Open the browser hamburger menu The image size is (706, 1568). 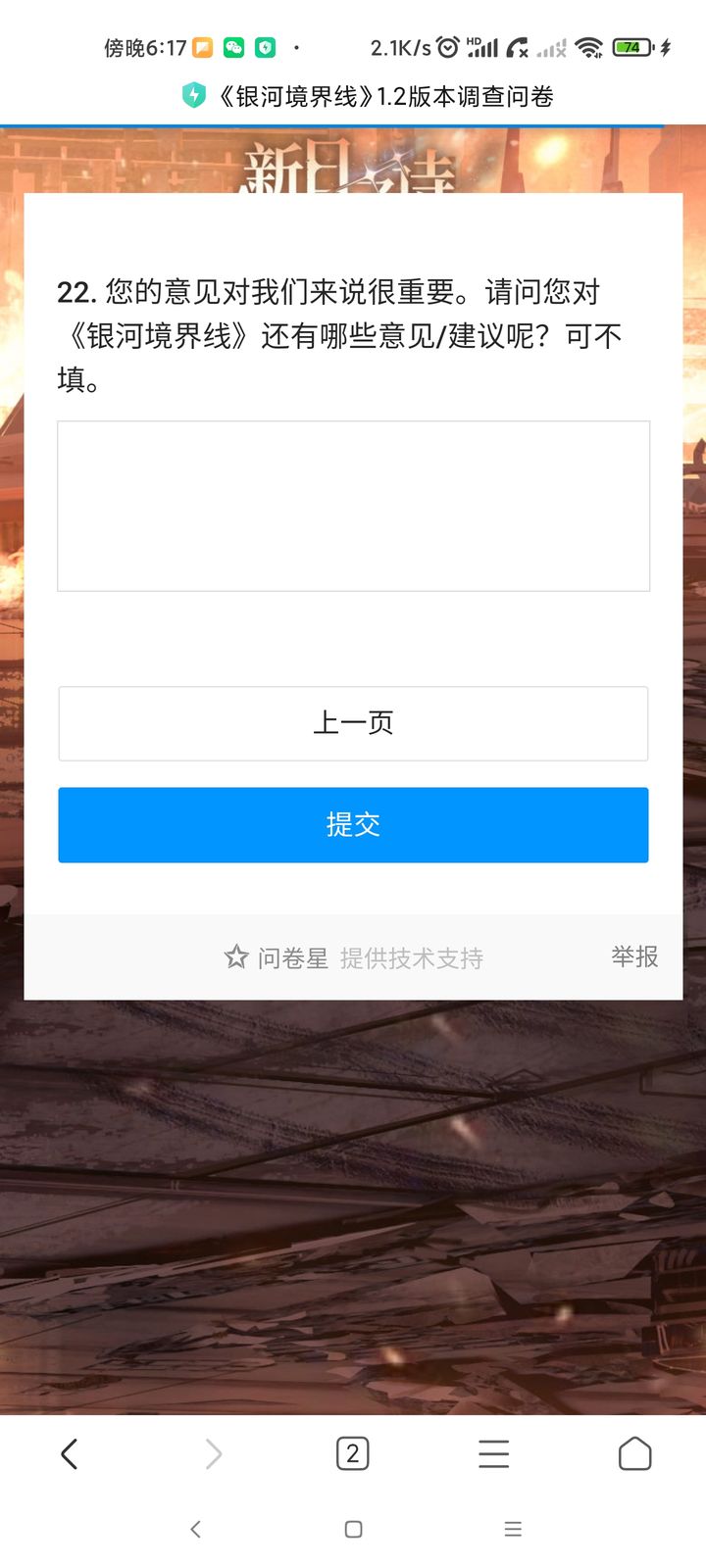[x=494, y=1454]
